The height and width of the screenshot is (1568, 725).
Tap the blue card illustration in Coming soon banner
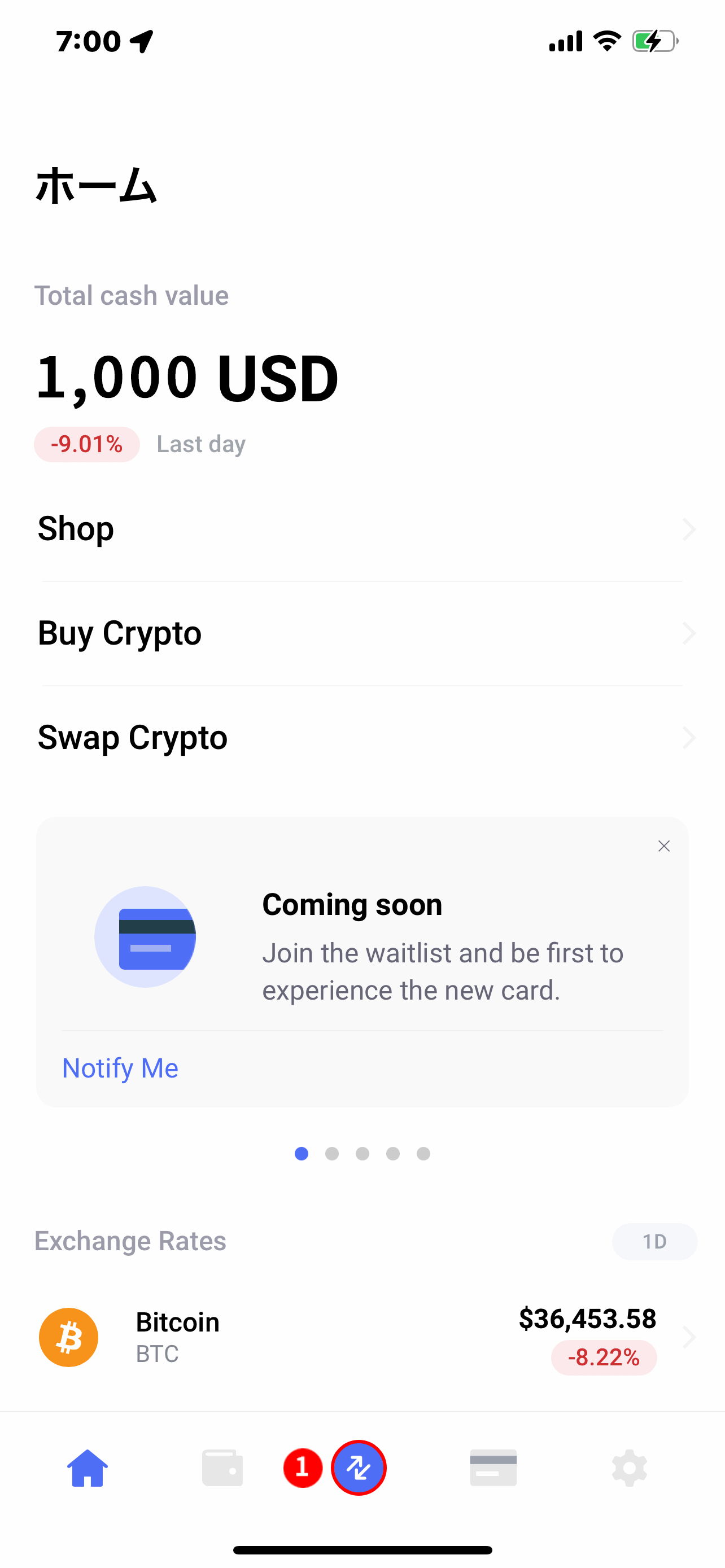pos(146,938)
